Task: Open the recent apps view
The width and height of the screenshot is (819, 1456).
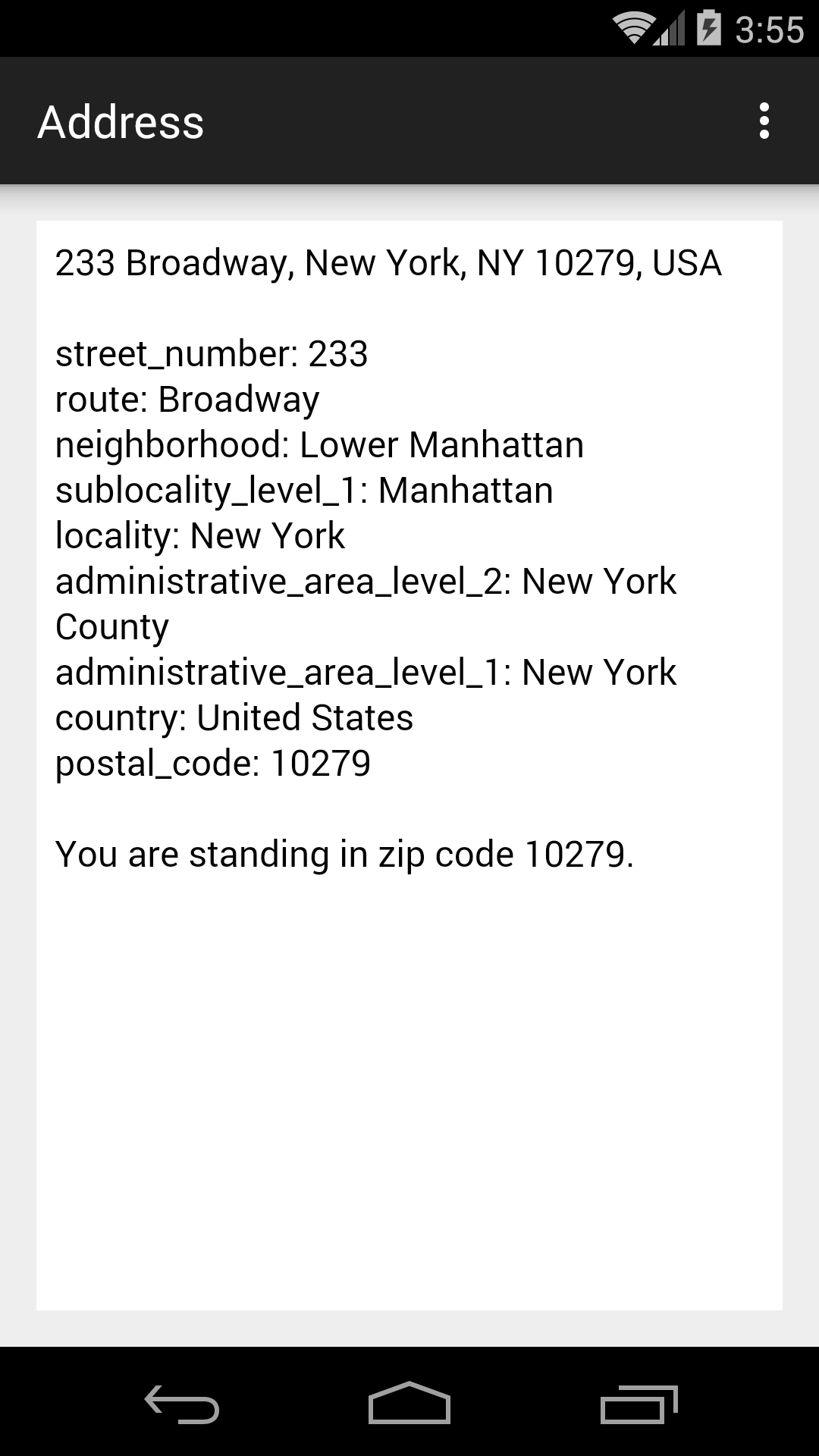Action: 639,1404
